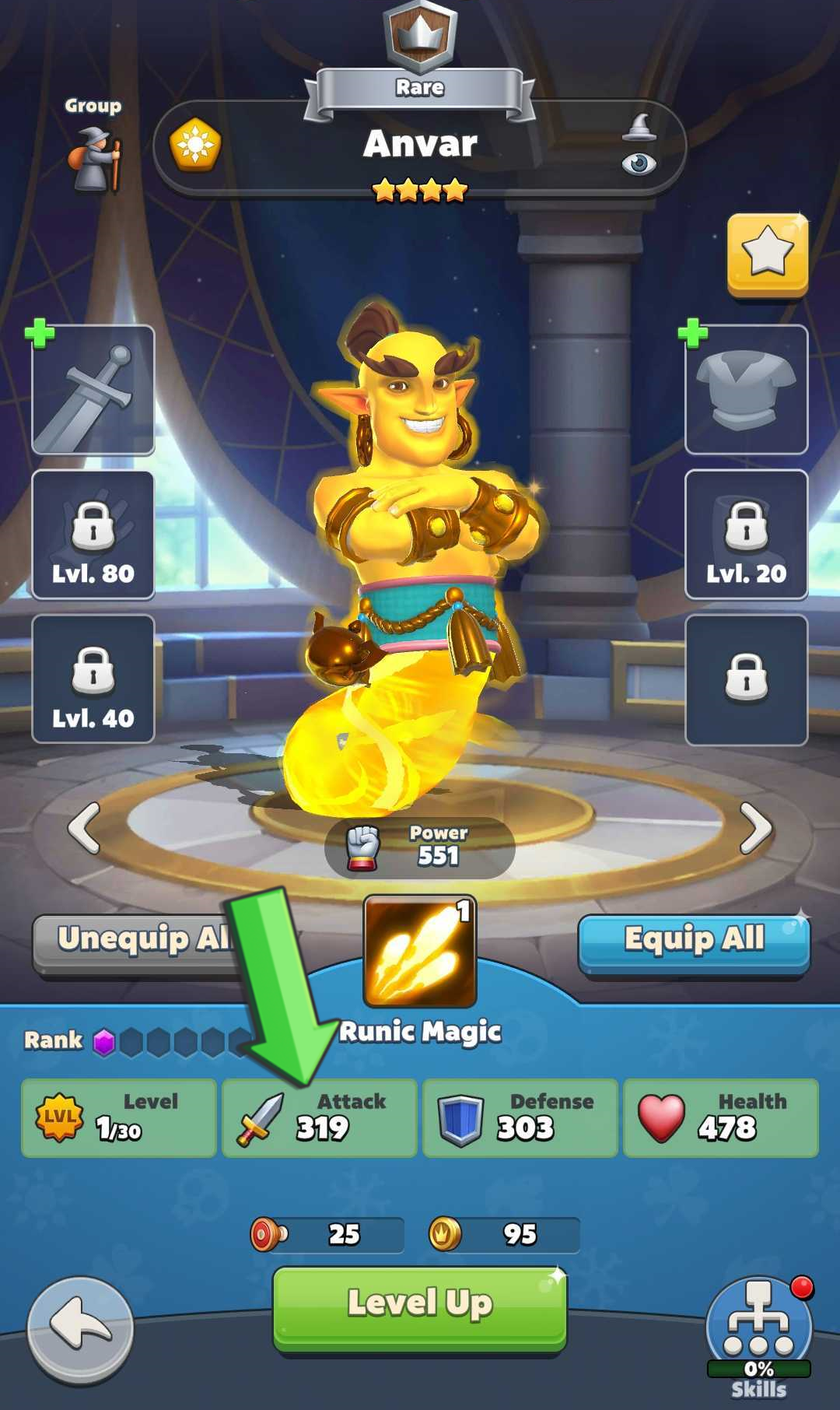Viewport: 840px width, 1410px height.
Task: Show the next hero with right arrow
Action: pos(755,828)
